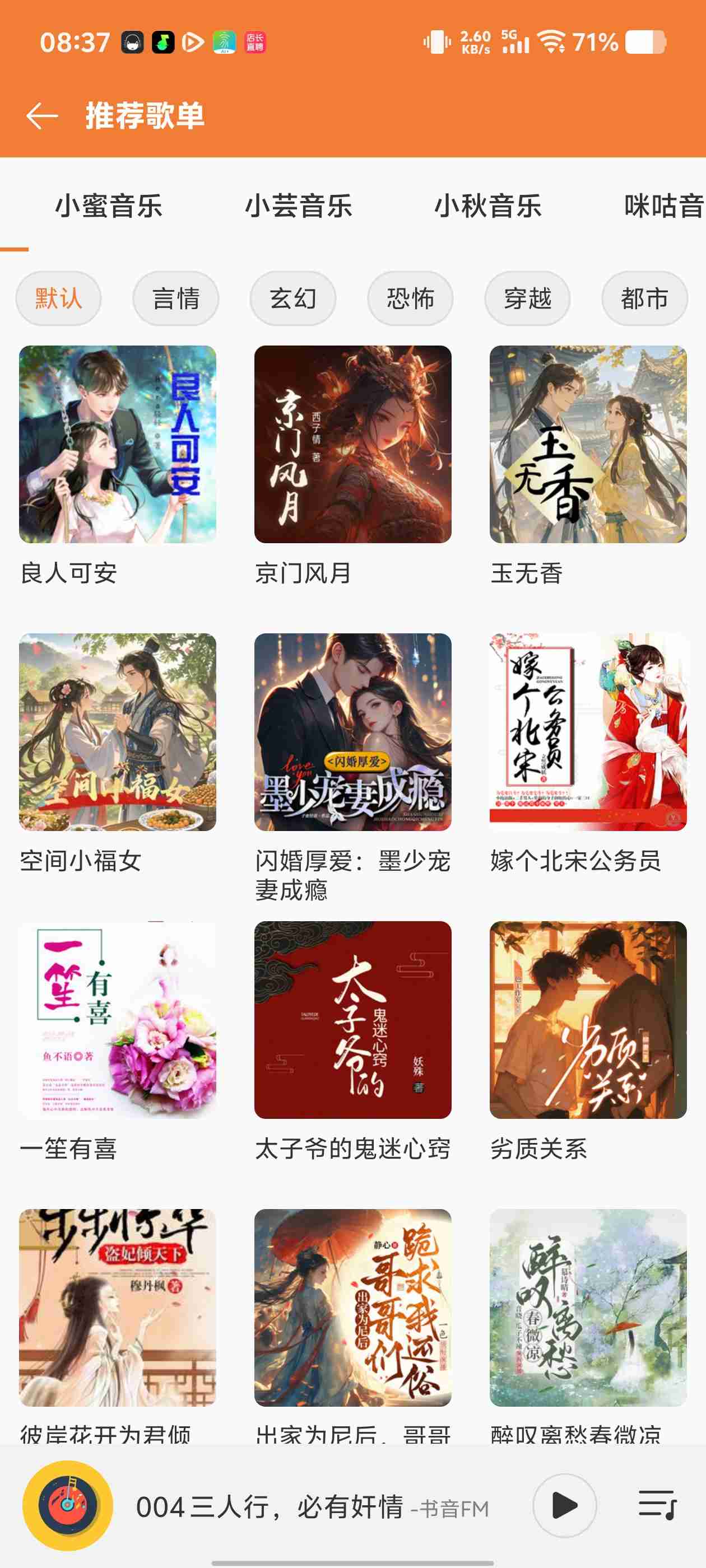The width and height of the screenshot is (706, 1568).
Task: Open the 咪咕音乐 tab
Action: coord(663,208)
